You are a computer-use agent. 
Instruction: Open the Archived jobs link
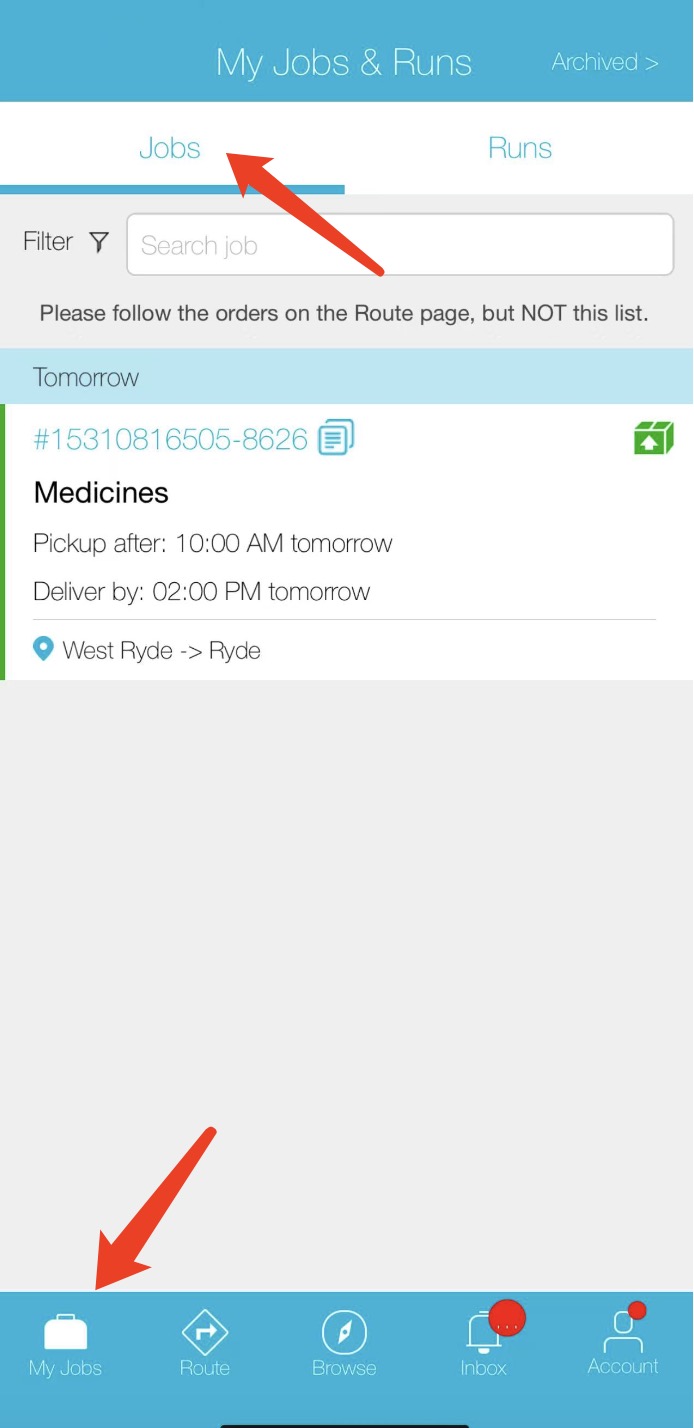(605, 62)
